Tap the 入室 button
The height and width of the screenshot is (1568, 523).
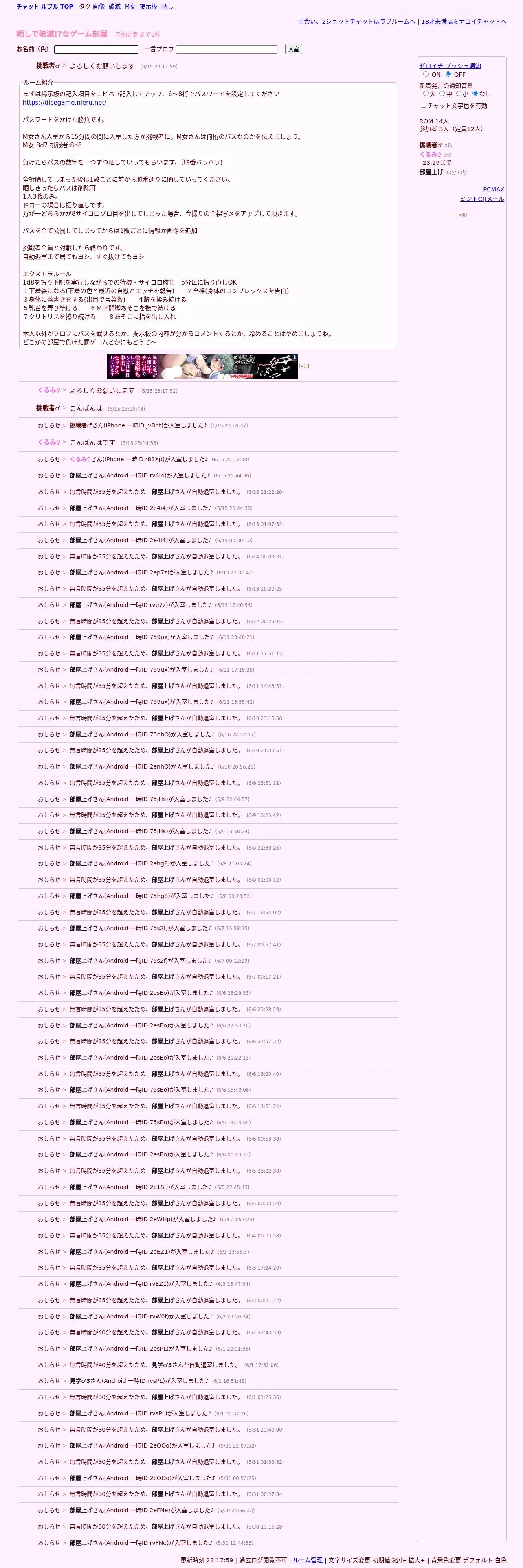coord(293,49)
